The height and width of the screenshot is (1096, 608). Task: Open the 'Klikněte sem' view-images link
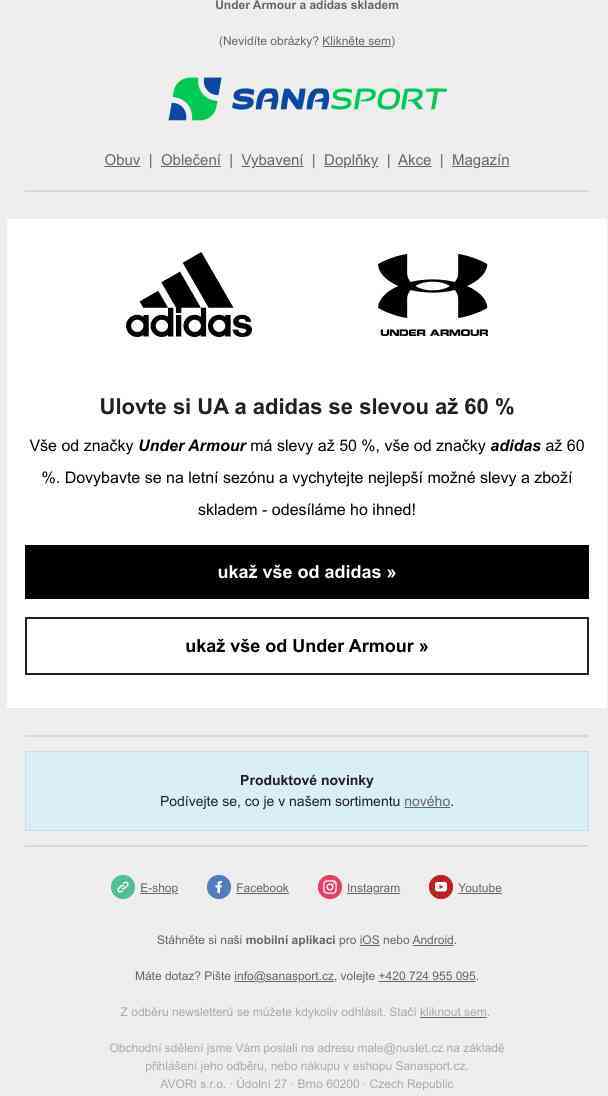(x=357, y=41)
